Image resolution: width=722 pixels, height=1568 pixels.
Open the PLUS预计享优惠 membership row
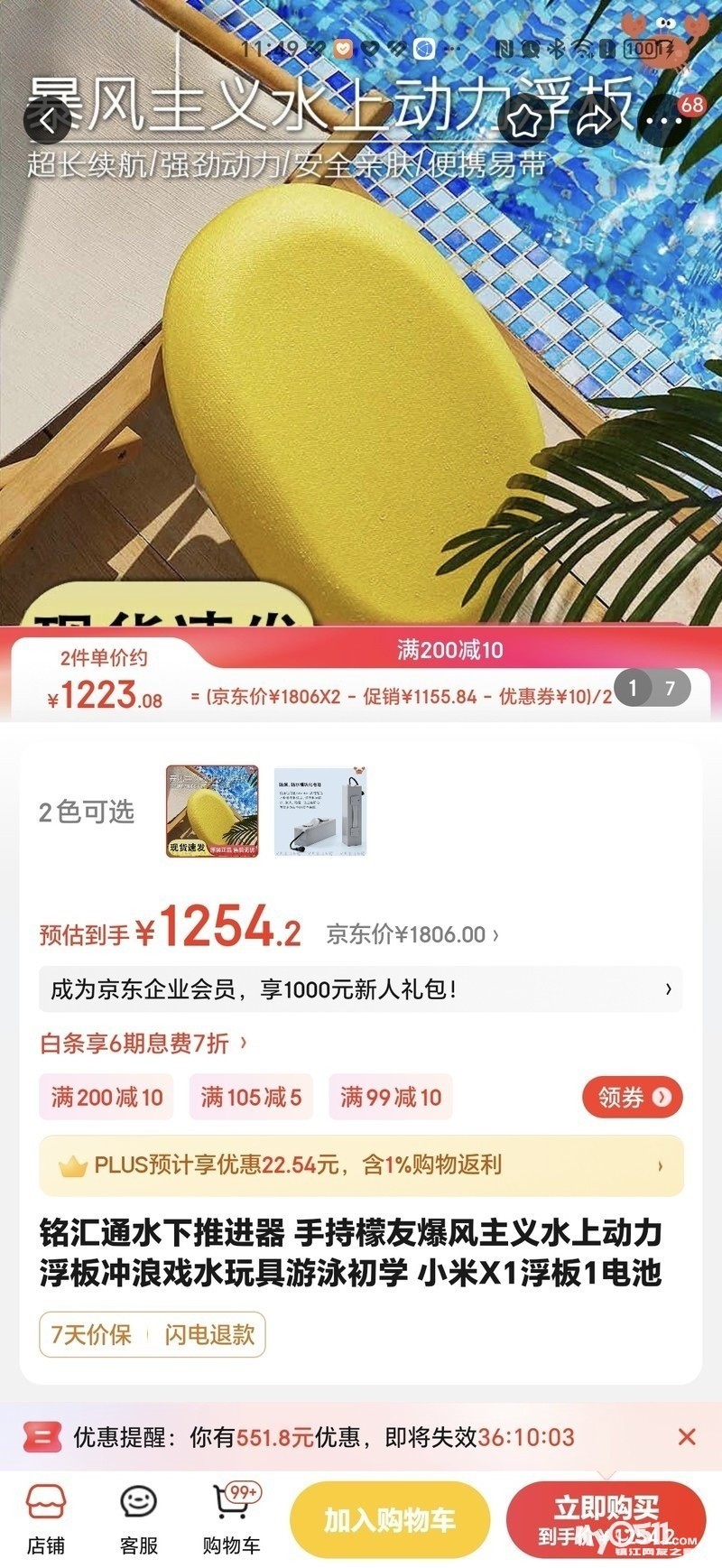(x=361, y=1165)
